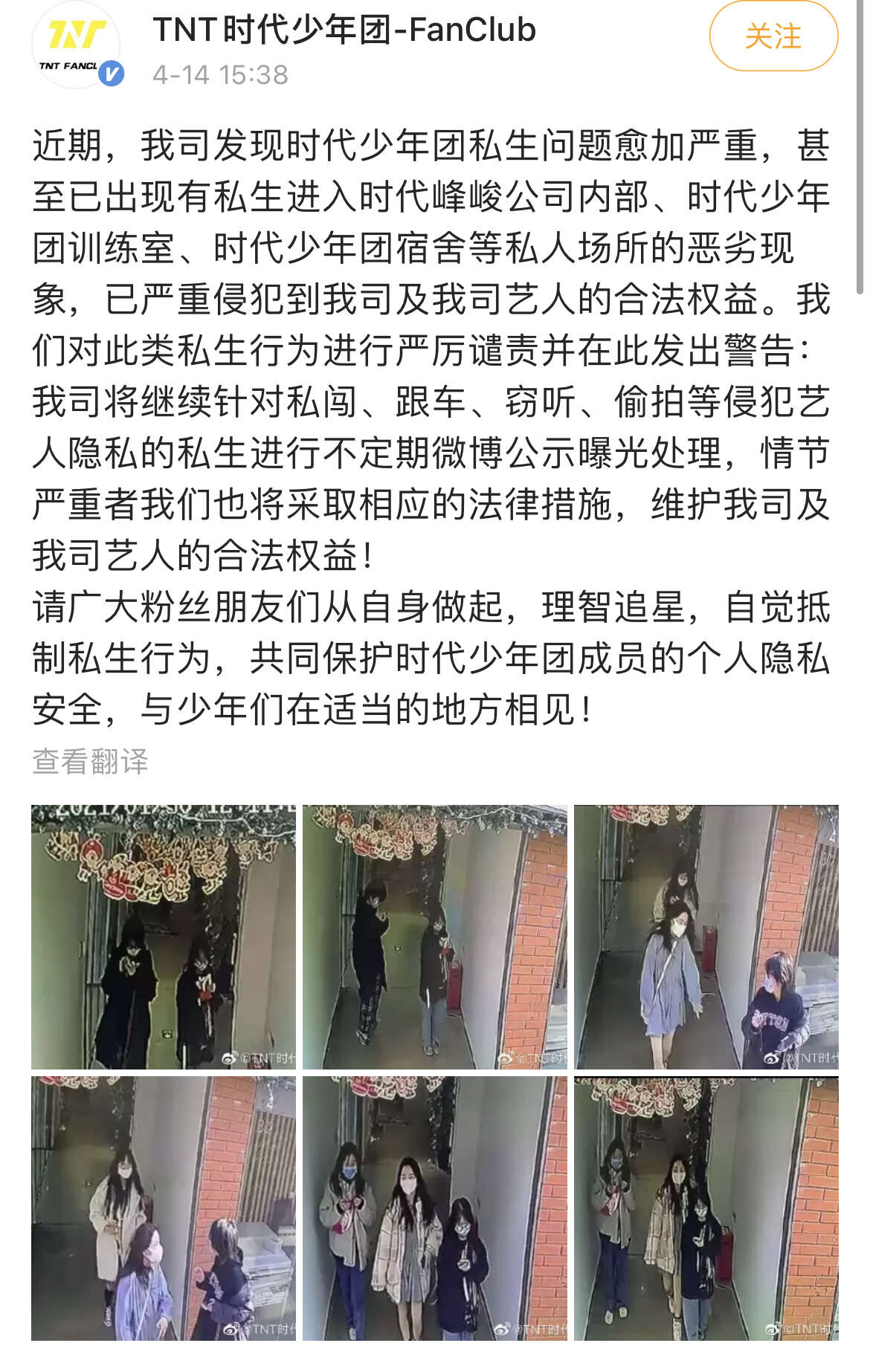Open the TNT FanClub profile avatar
This screenshot has width=870, height=1372.
(x=76, y=46)
